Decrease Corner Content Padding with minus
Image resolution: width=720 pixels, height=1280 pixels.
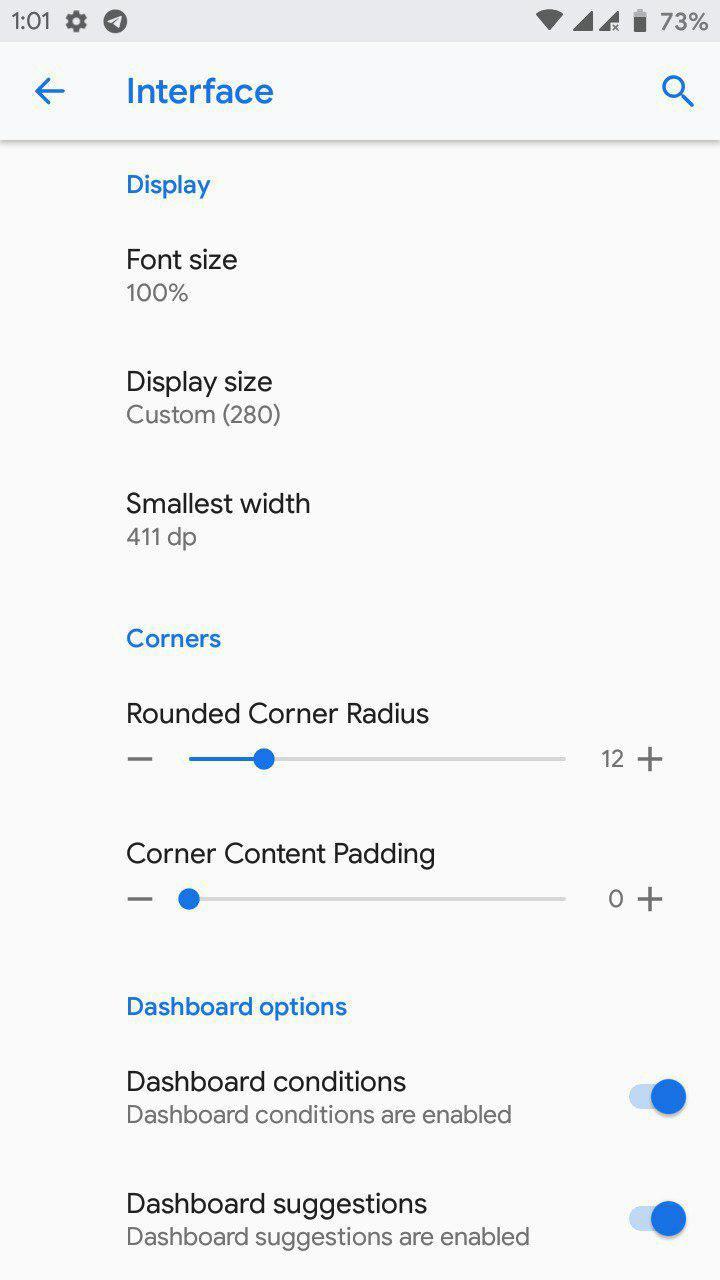pyautogui.click(x=140, y=899)
